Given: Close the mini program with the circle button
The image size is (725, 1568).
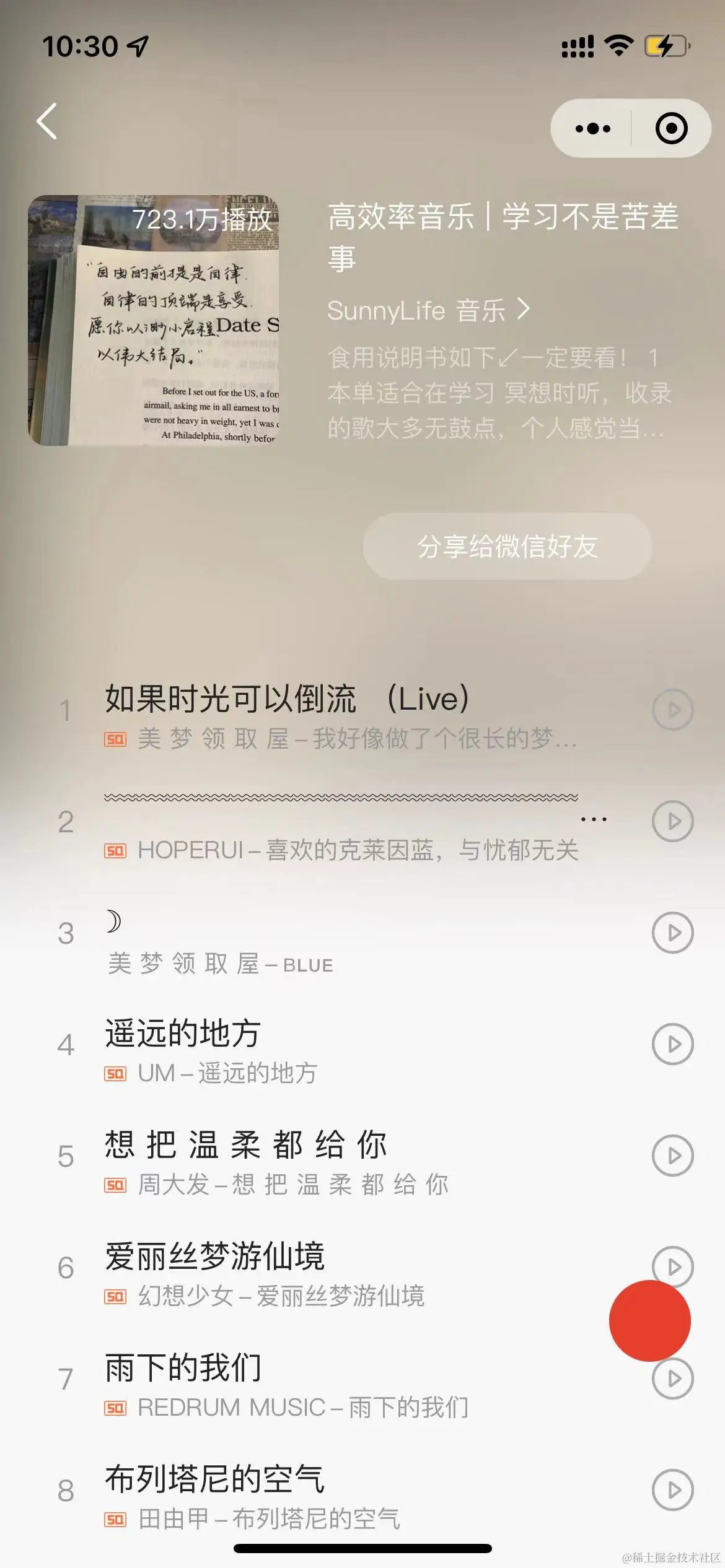Looking at the screenshot, I should click(671, 129).
